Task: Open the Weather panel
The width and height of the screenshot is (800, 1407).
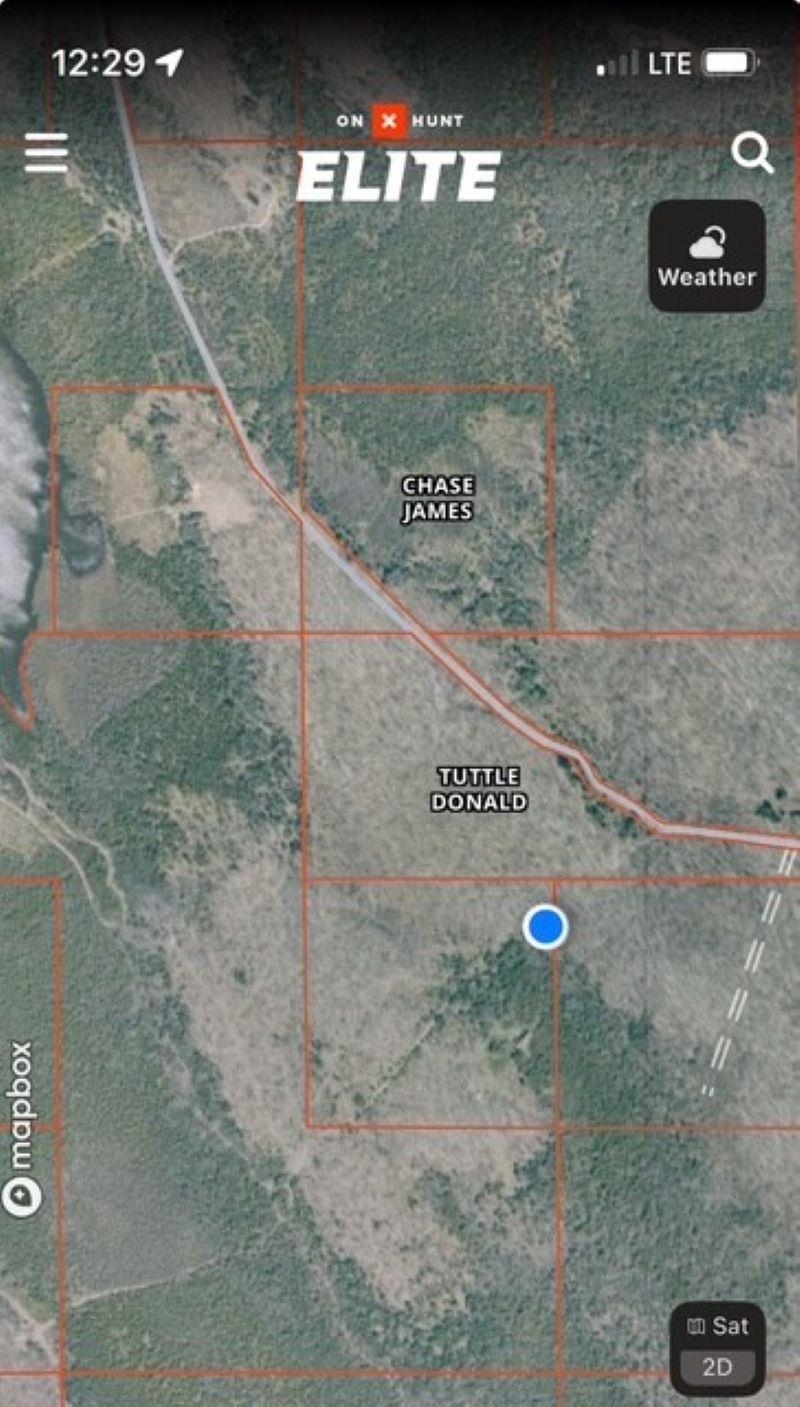Action: (x=707, y=256)
